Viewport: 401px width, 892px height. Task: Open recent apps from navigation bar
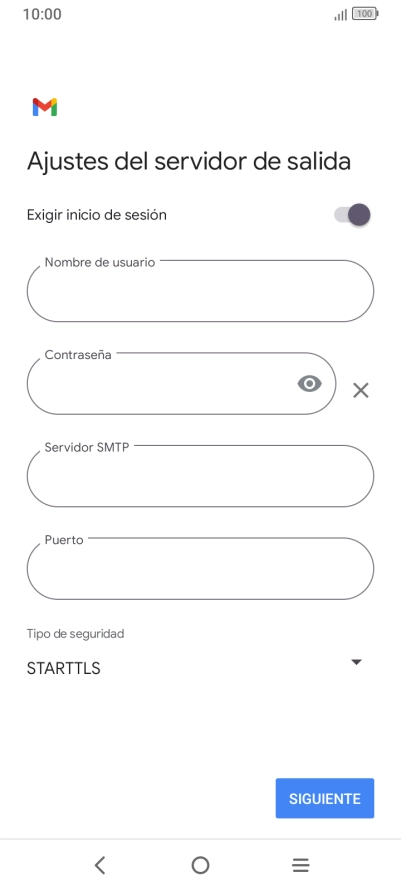click(300, 865)
